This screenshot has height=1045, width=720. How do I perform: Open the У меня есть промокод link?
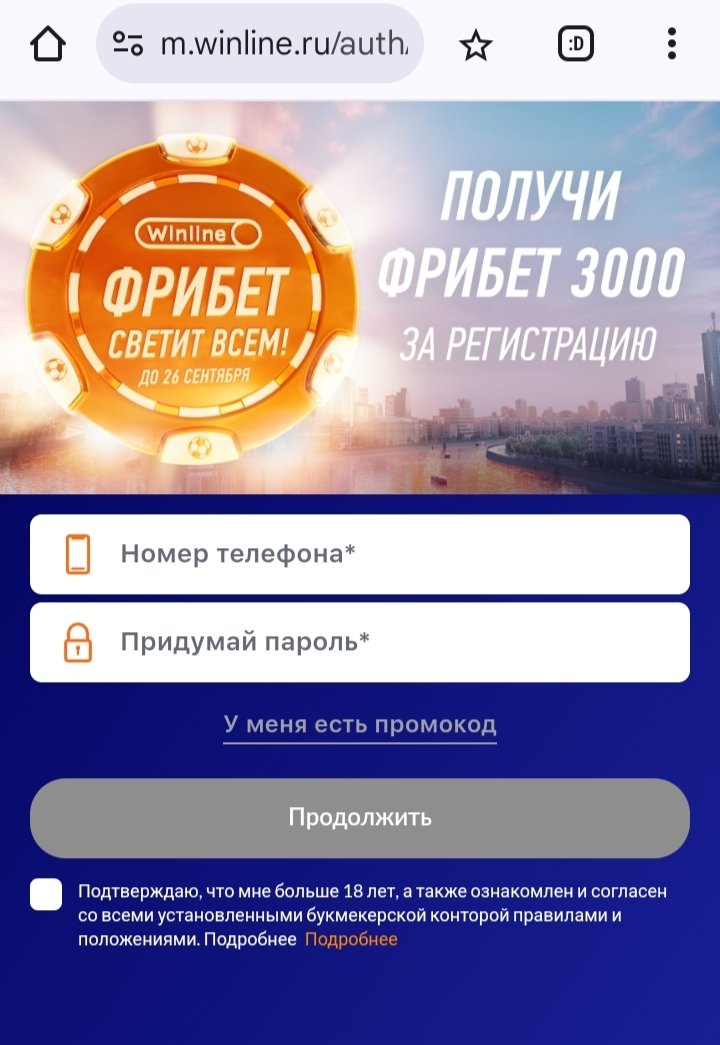coord(360,724)
